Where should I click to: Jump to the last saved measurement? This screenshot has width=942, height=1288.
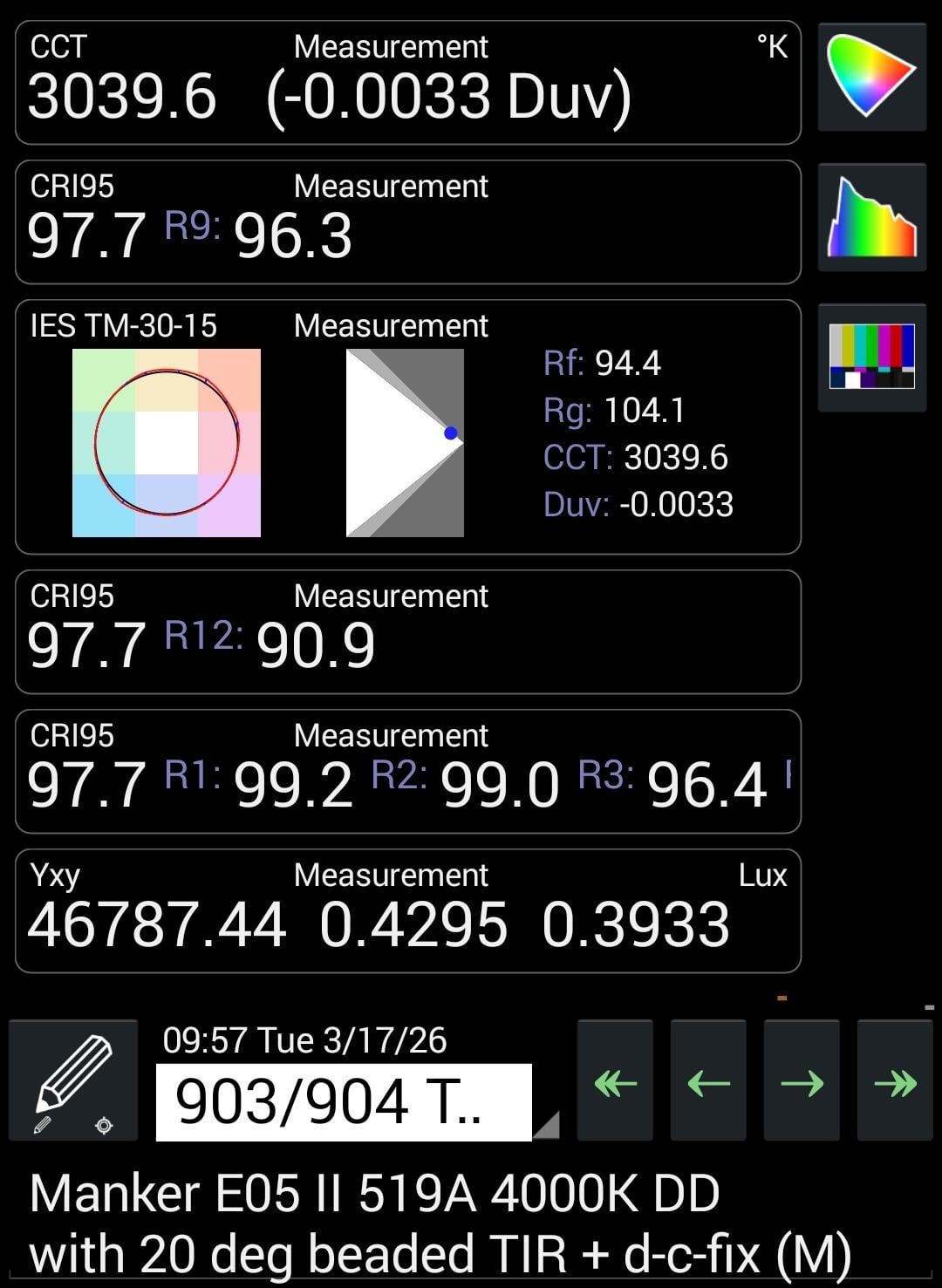pos(895,1081)
